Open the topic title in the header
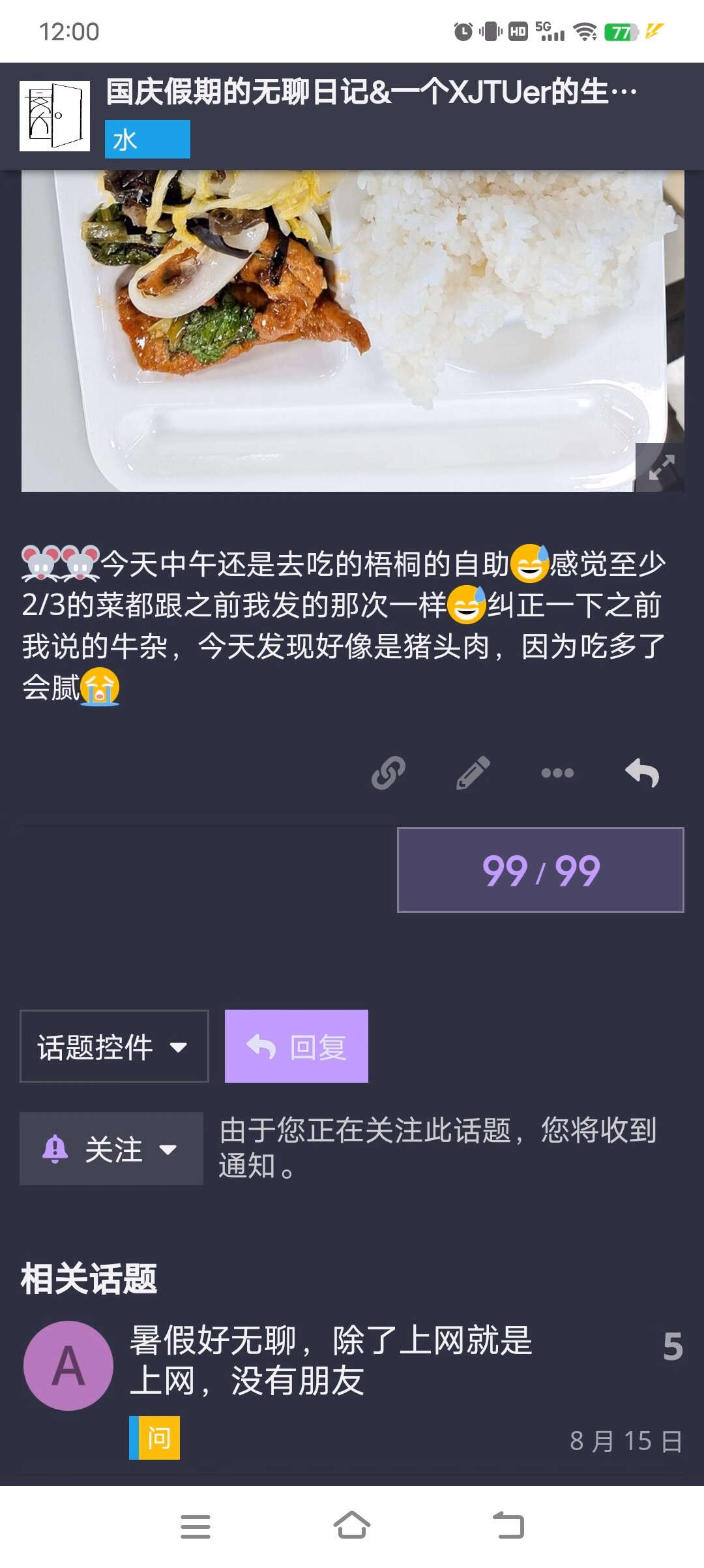This screenshot has width=704, height=1568. [372, 92]
